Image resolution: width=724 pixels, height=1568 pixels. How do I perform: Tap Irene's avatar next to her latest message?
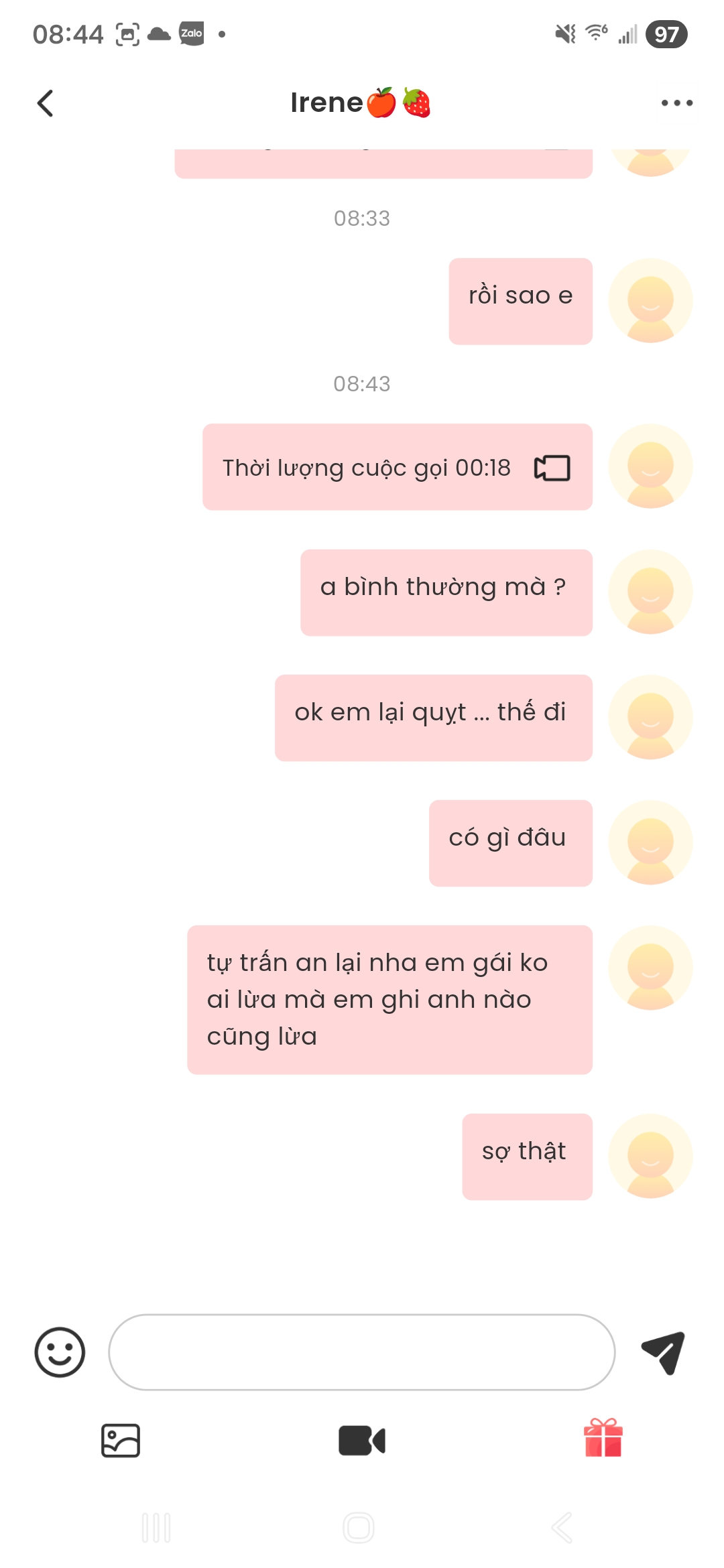coord(650,968)
